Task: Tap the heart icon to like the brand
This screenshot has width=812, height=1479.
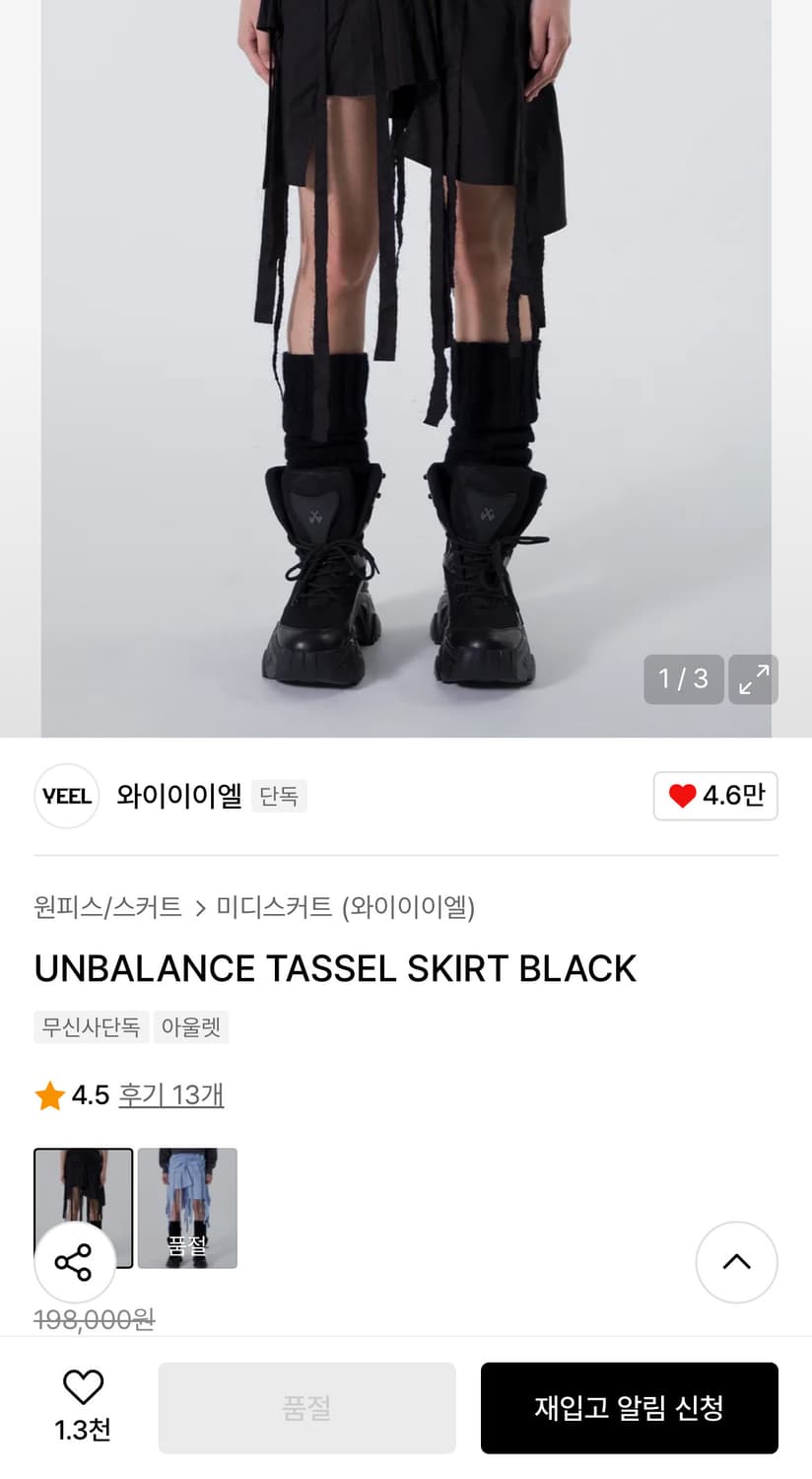Action: (681, 796)
